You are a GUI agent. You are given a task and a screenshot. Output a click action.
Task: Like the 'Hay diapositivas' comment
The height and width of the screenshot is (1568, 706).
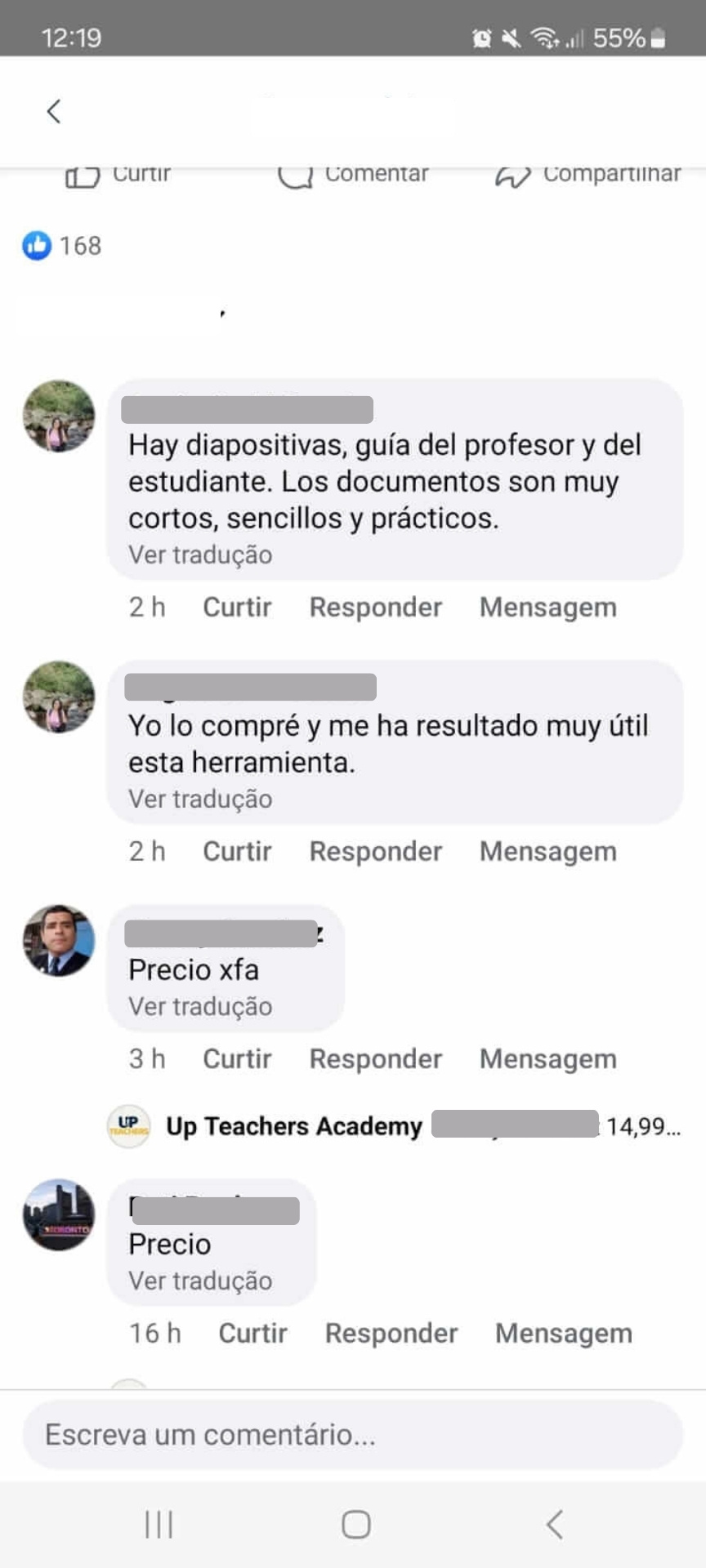tap(237, 607)
